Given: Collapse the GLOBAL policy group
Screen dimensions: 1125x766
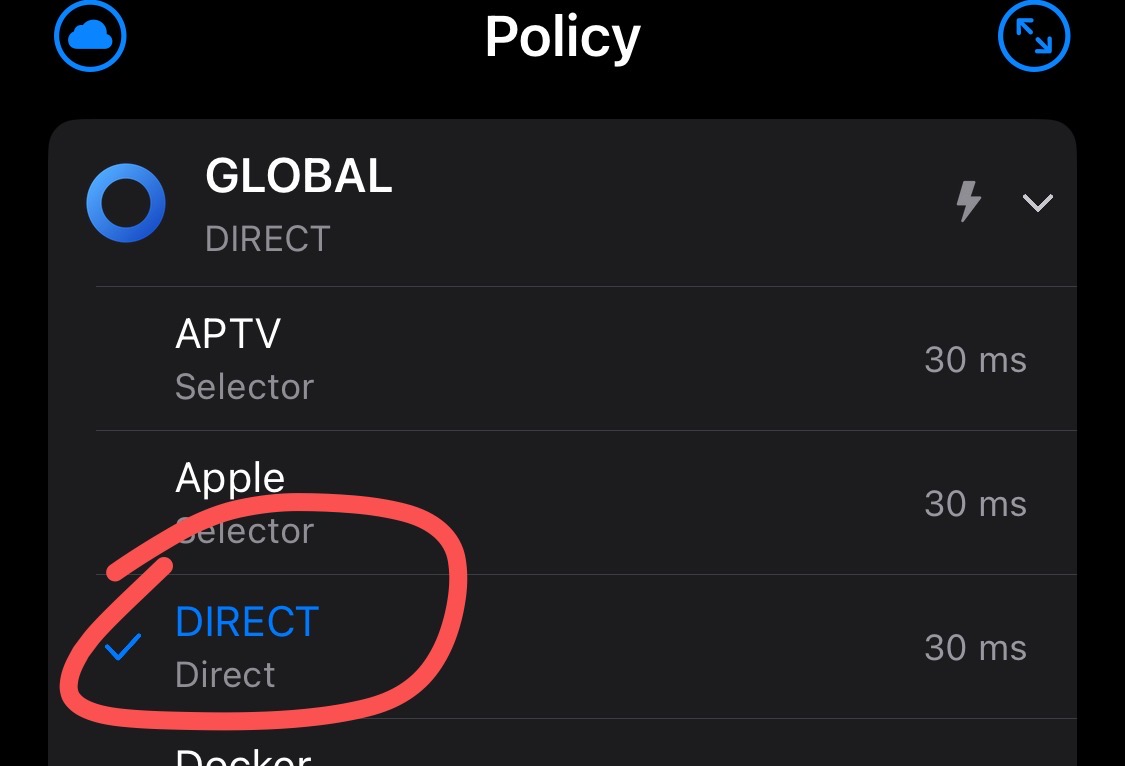Looking at the screenshot, I should click(x=1038, y=203).
